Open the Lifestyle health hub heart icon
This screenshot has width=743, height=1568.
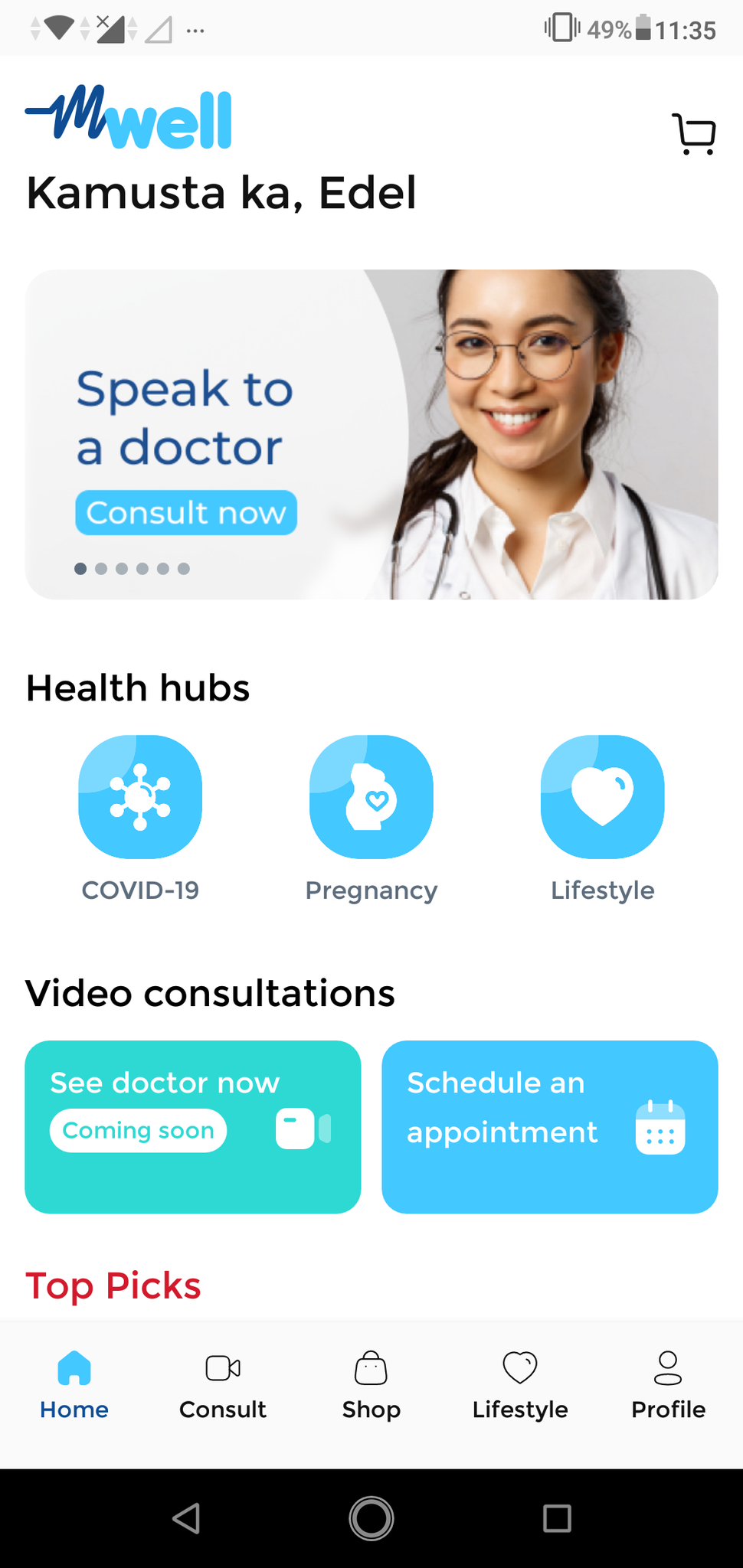point(602,796)
